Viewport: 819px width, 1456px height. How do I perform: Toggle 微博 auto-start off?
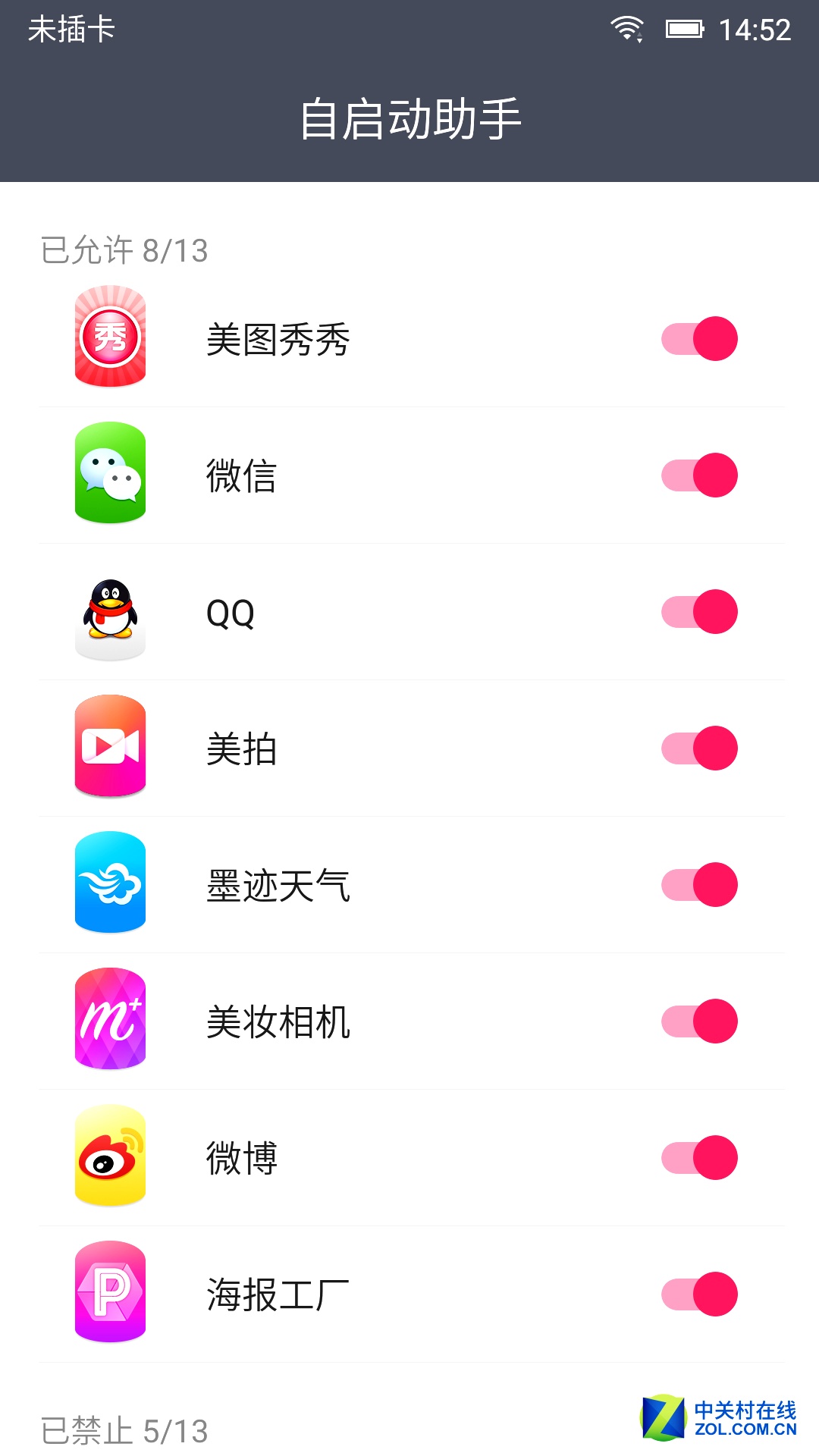699,1158
